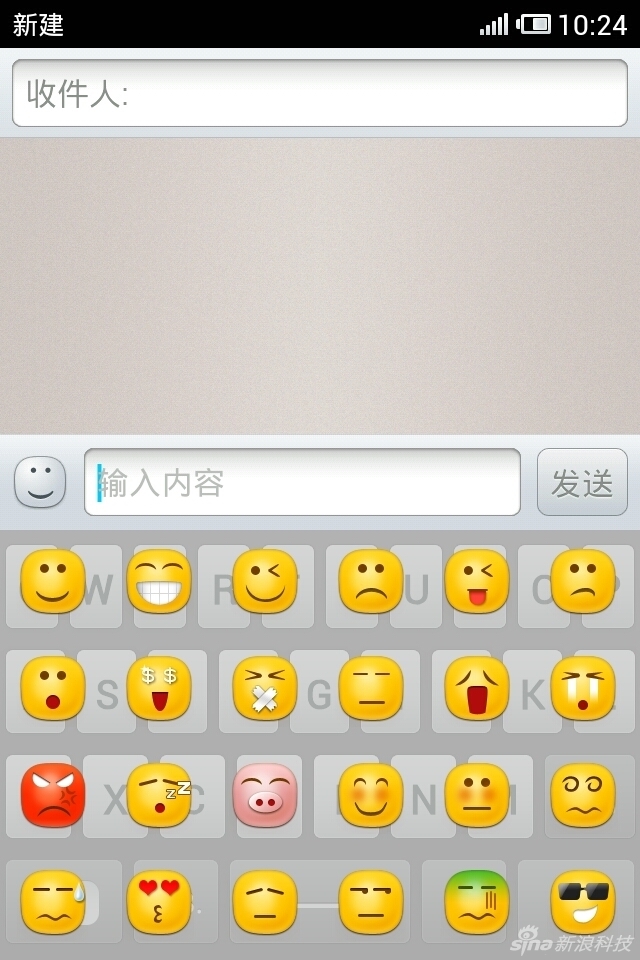Viewport: 640px width, 960px height.
Task: Select the dizzy swirly-eyes emoji
Action: point(583,795)
